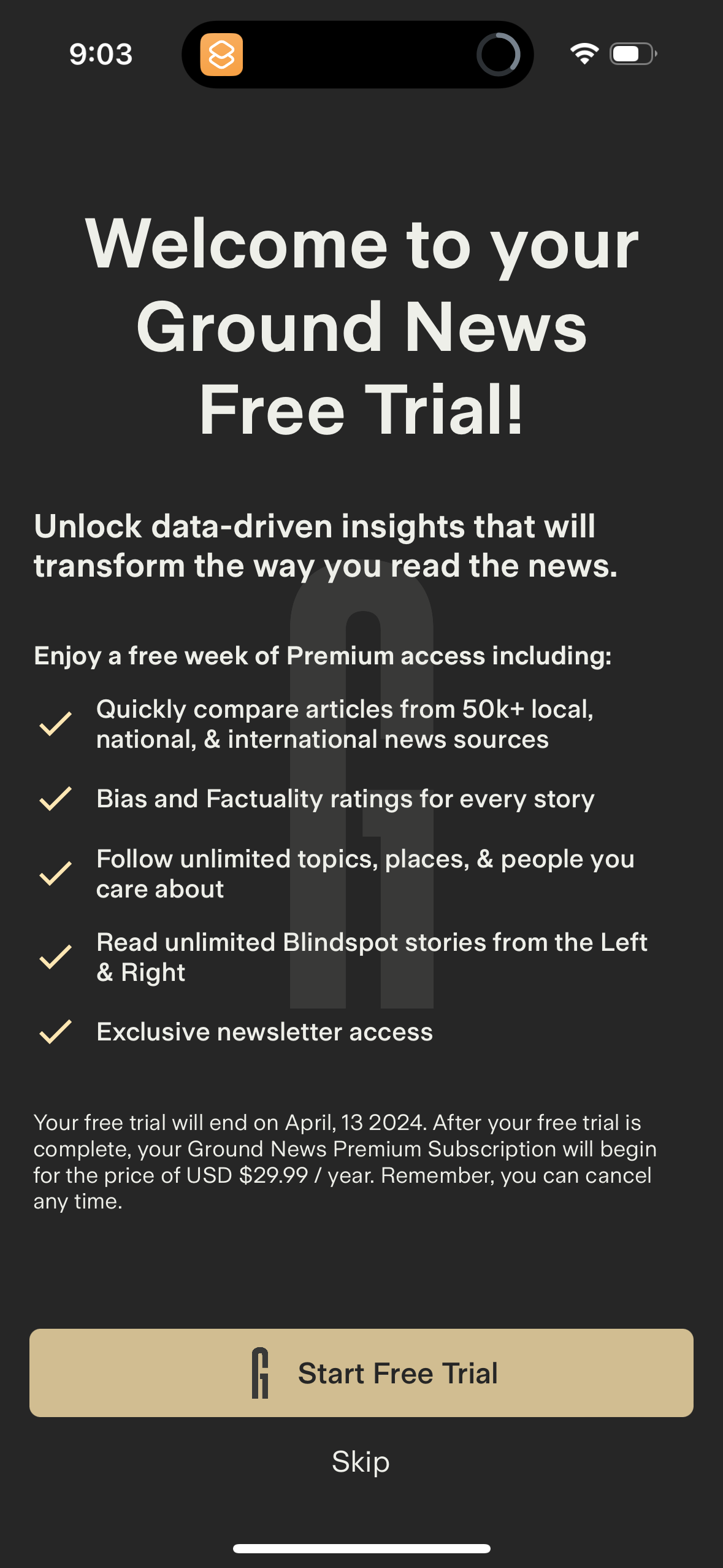Tap Skip to dismiss the free trial offer
723x1568 pixels.
[361, 1461]
